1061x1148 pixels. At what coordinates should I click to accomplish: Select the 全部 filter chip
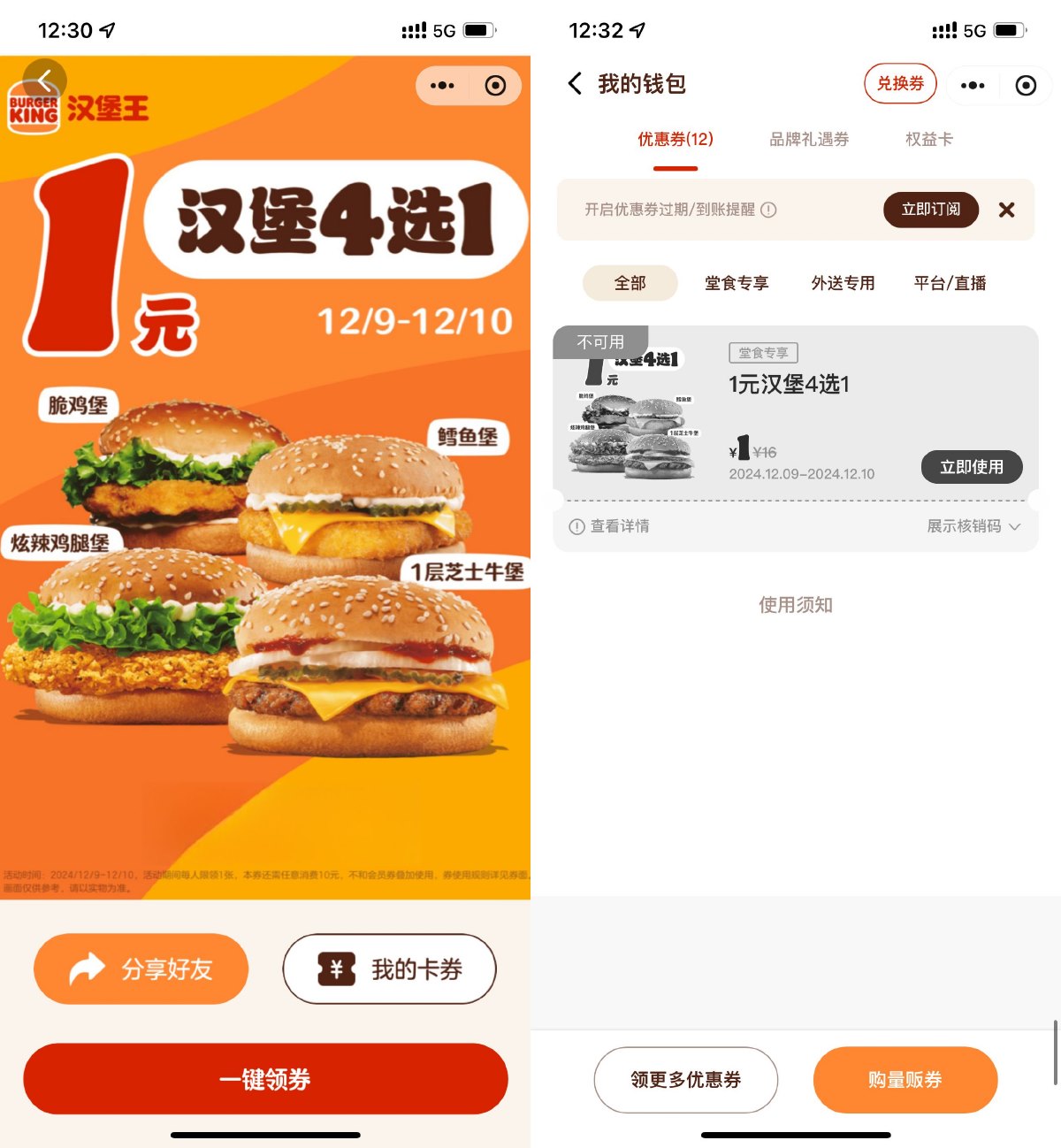coord(630,283)
